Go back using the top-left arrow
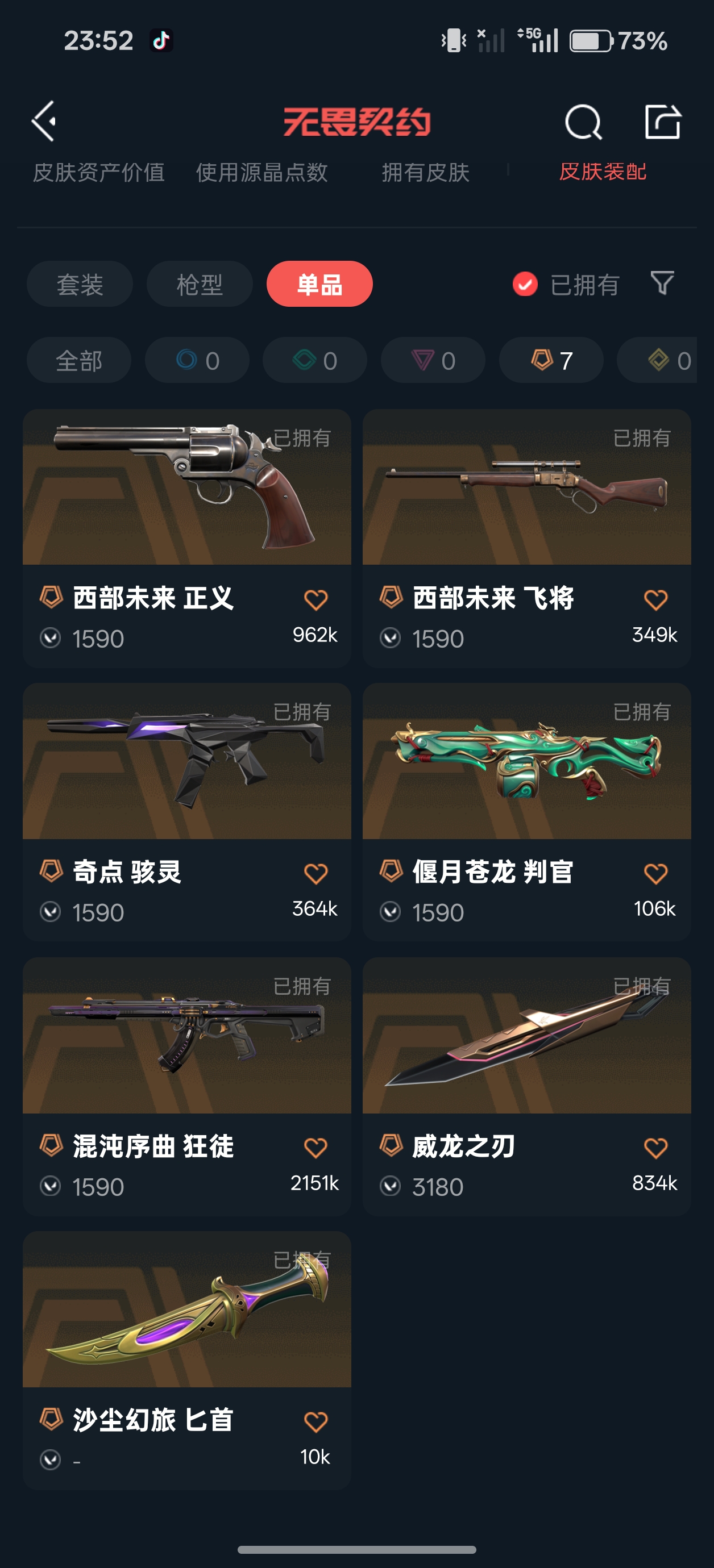The height and width of the screenshot is (1568, 714). pos(44,122)
